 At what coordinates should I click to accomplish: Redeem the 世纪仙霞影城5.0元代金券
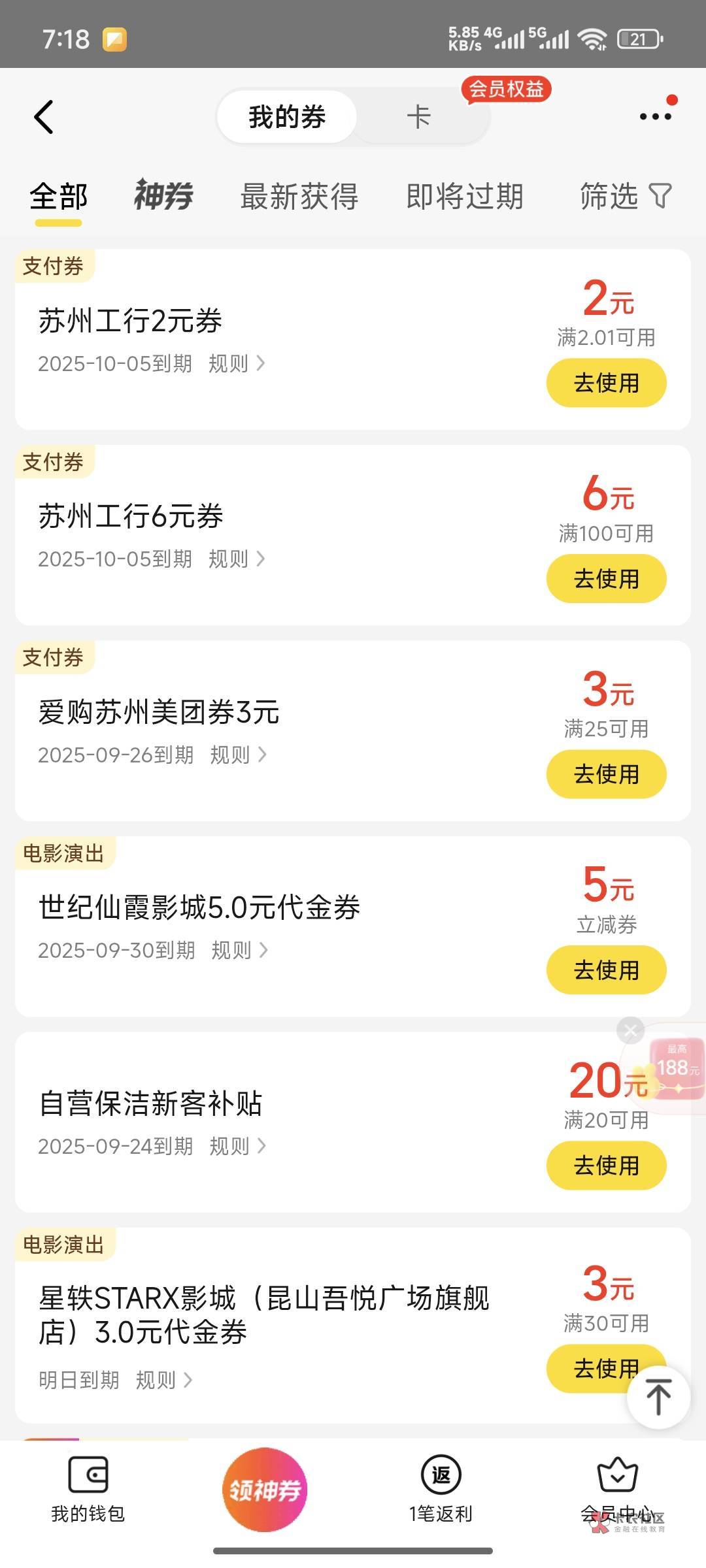tap(606, 970)
